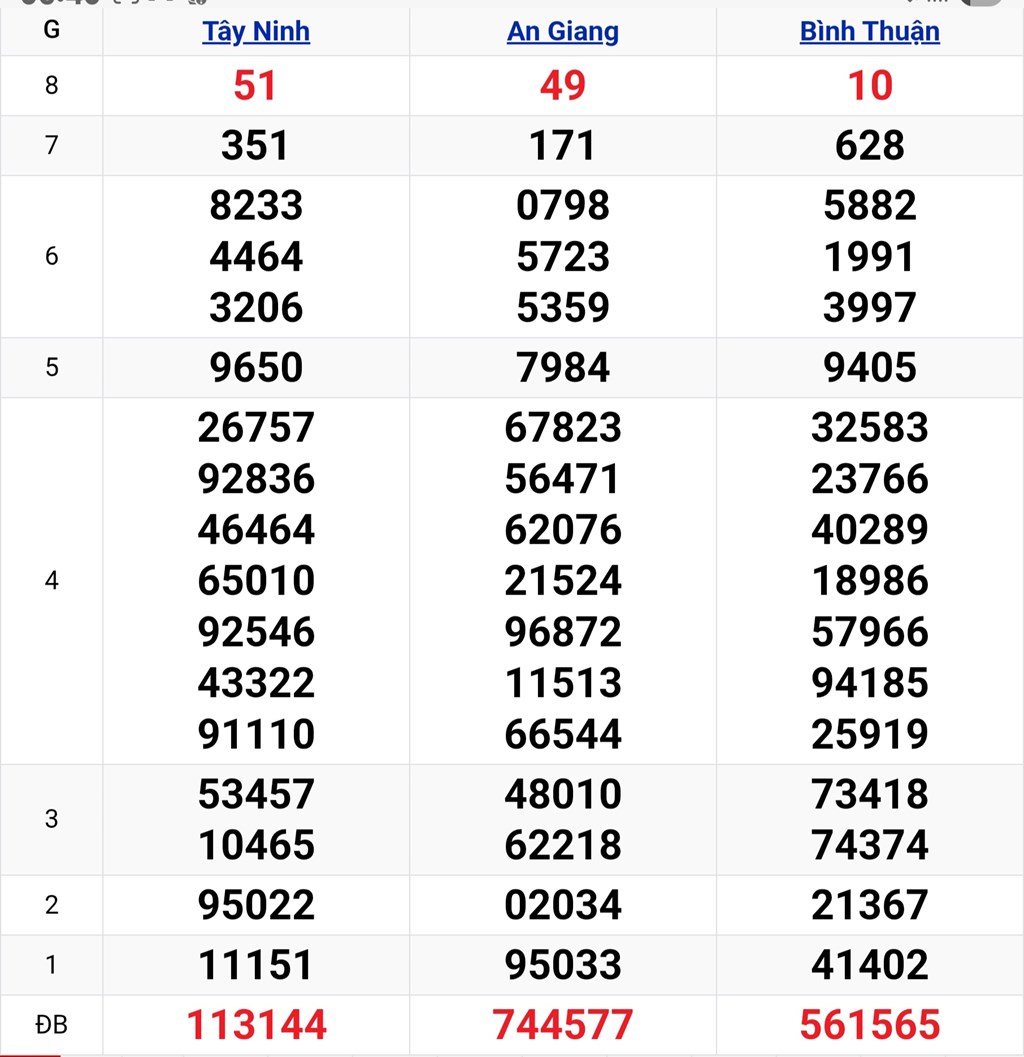Open the Bình Thuận lottery results link
The height and width of the screenshot is (1057, 1024).
tap(869, 31)
